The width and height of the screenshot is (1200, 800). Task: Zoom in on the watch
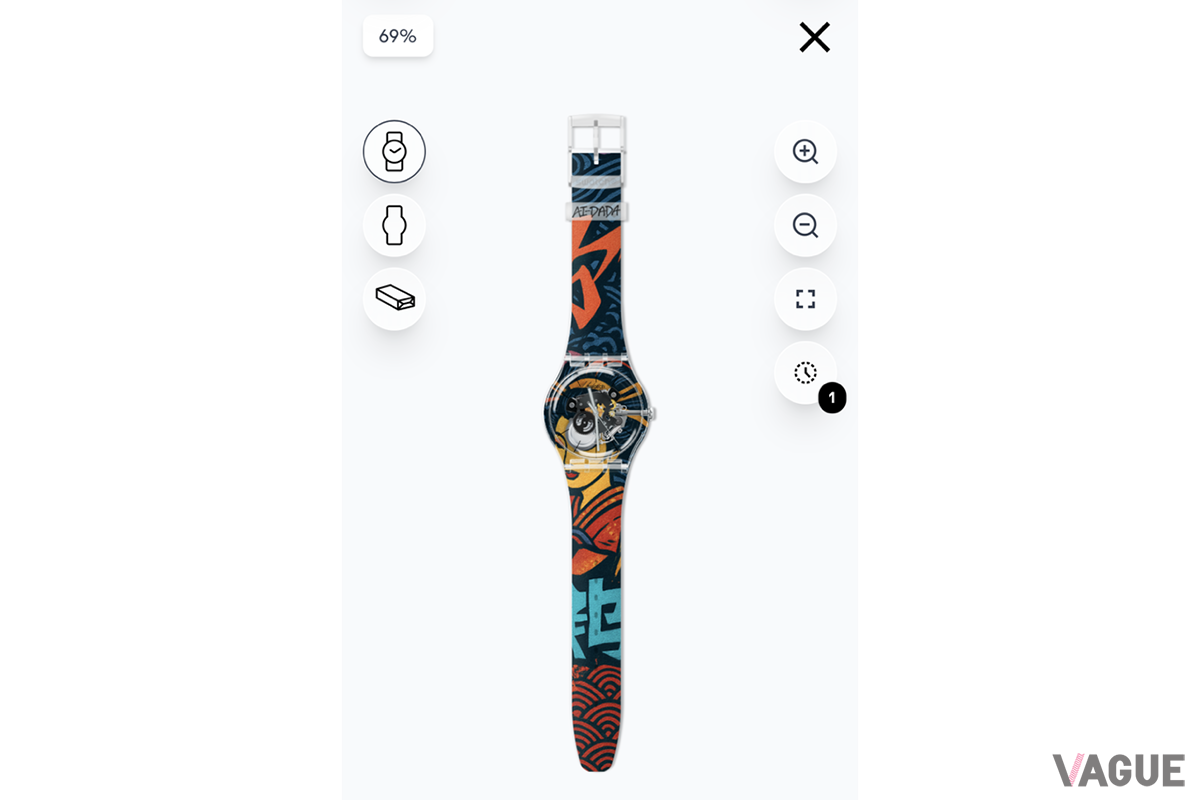805,152
